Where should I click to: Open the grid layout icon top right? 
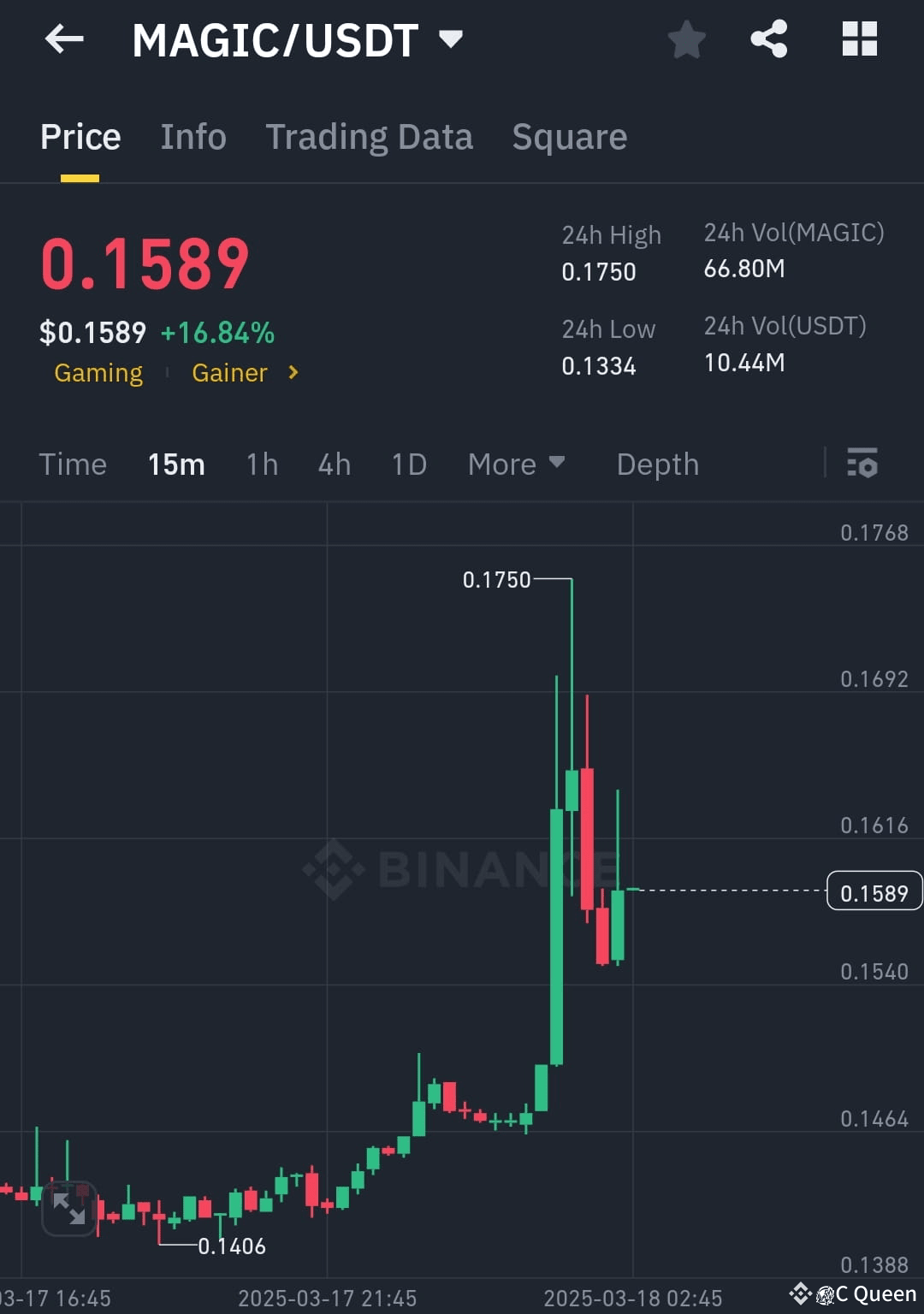(859, 39)
